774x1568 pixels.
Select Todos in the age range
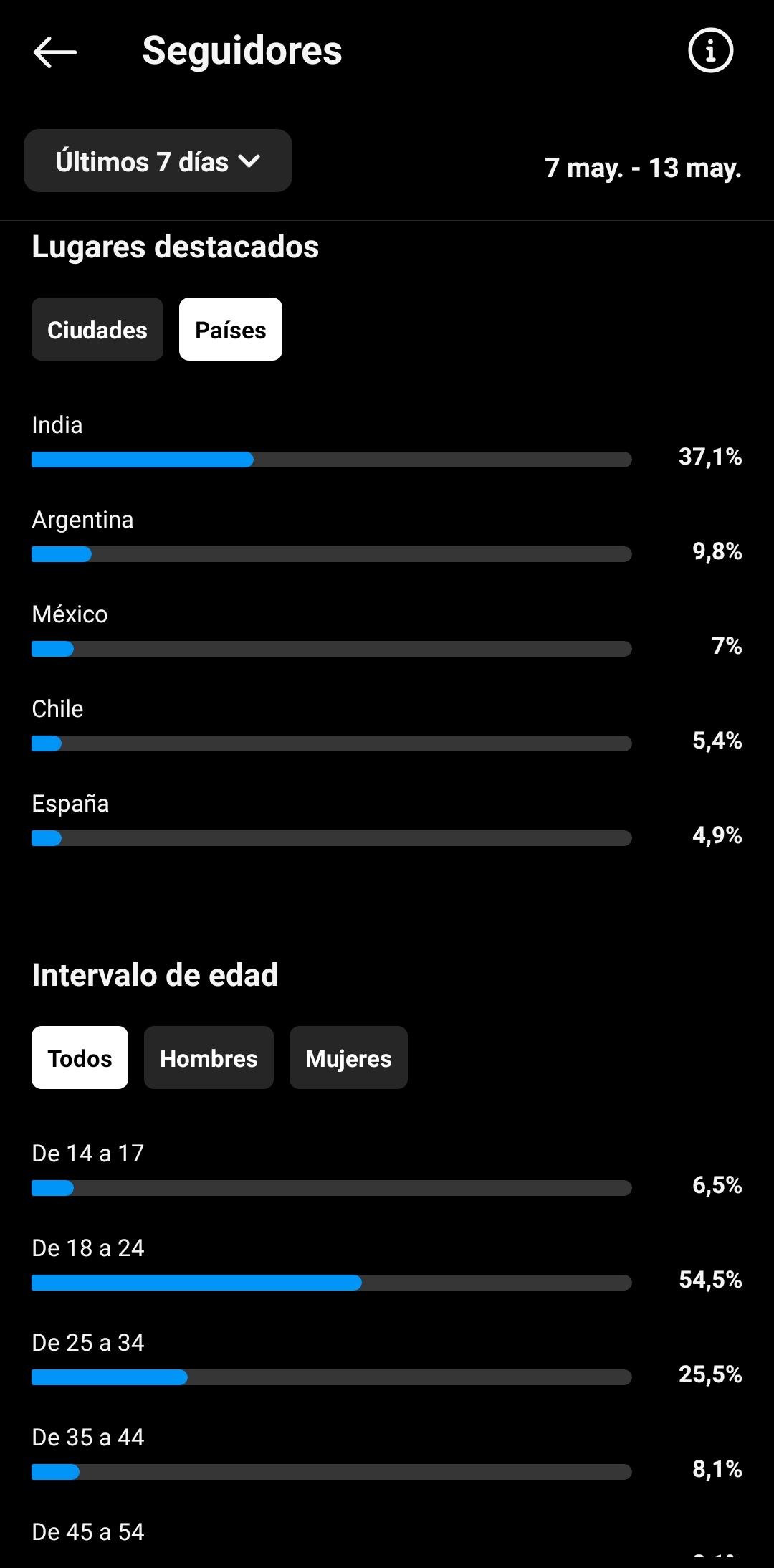(80, 1058)
